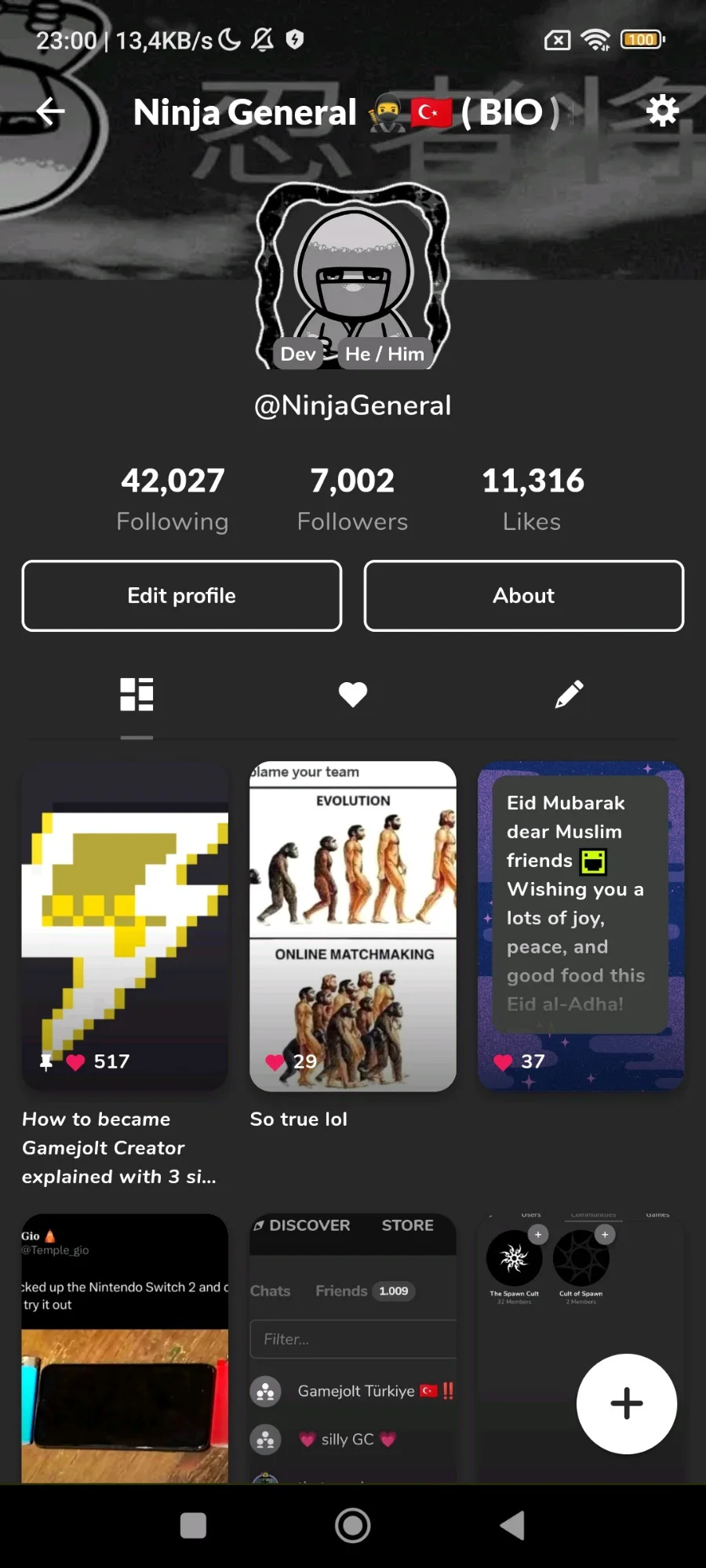
Task: Open the settings gear icon
Action: point(662,111)
